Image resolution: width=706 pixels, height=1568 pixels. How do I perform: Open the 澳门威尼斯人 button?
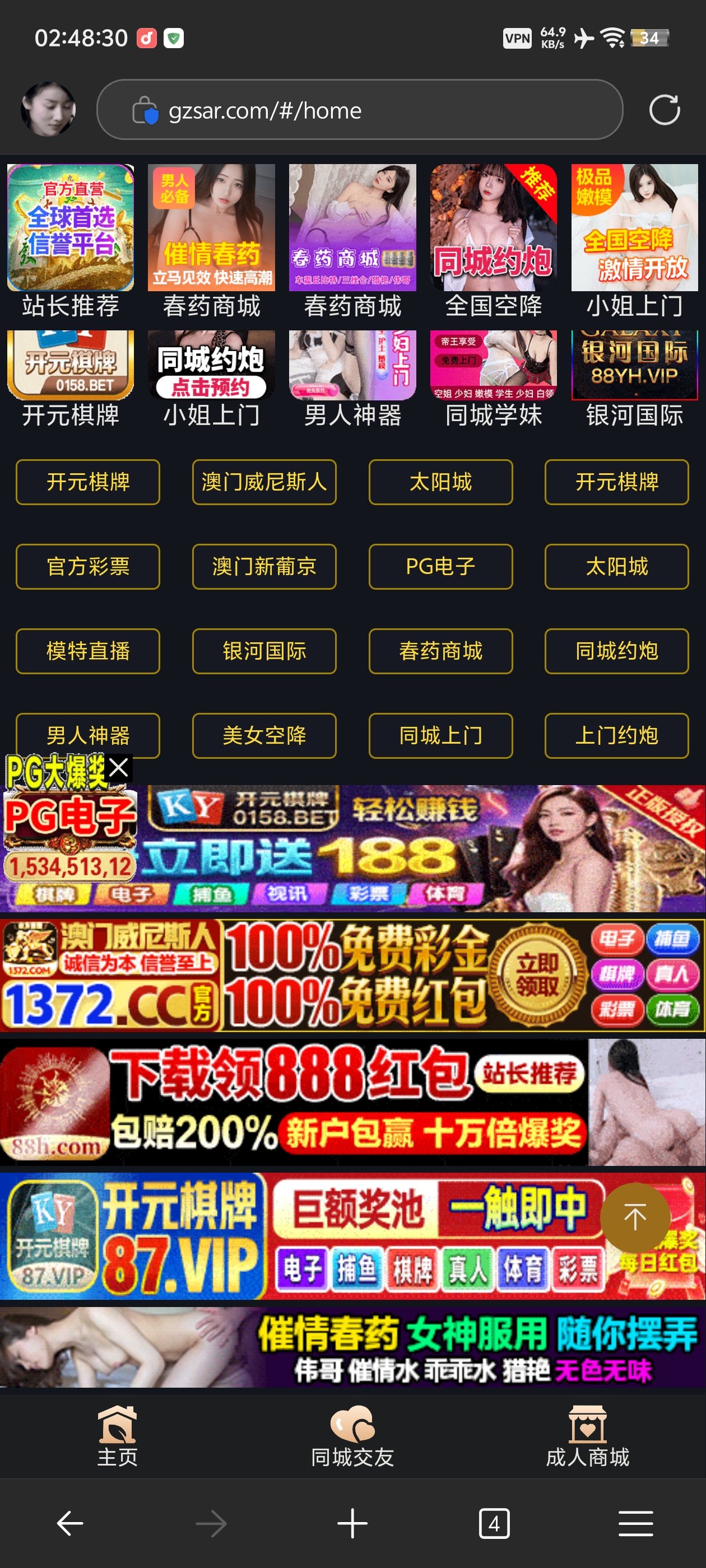coord(264,482)
